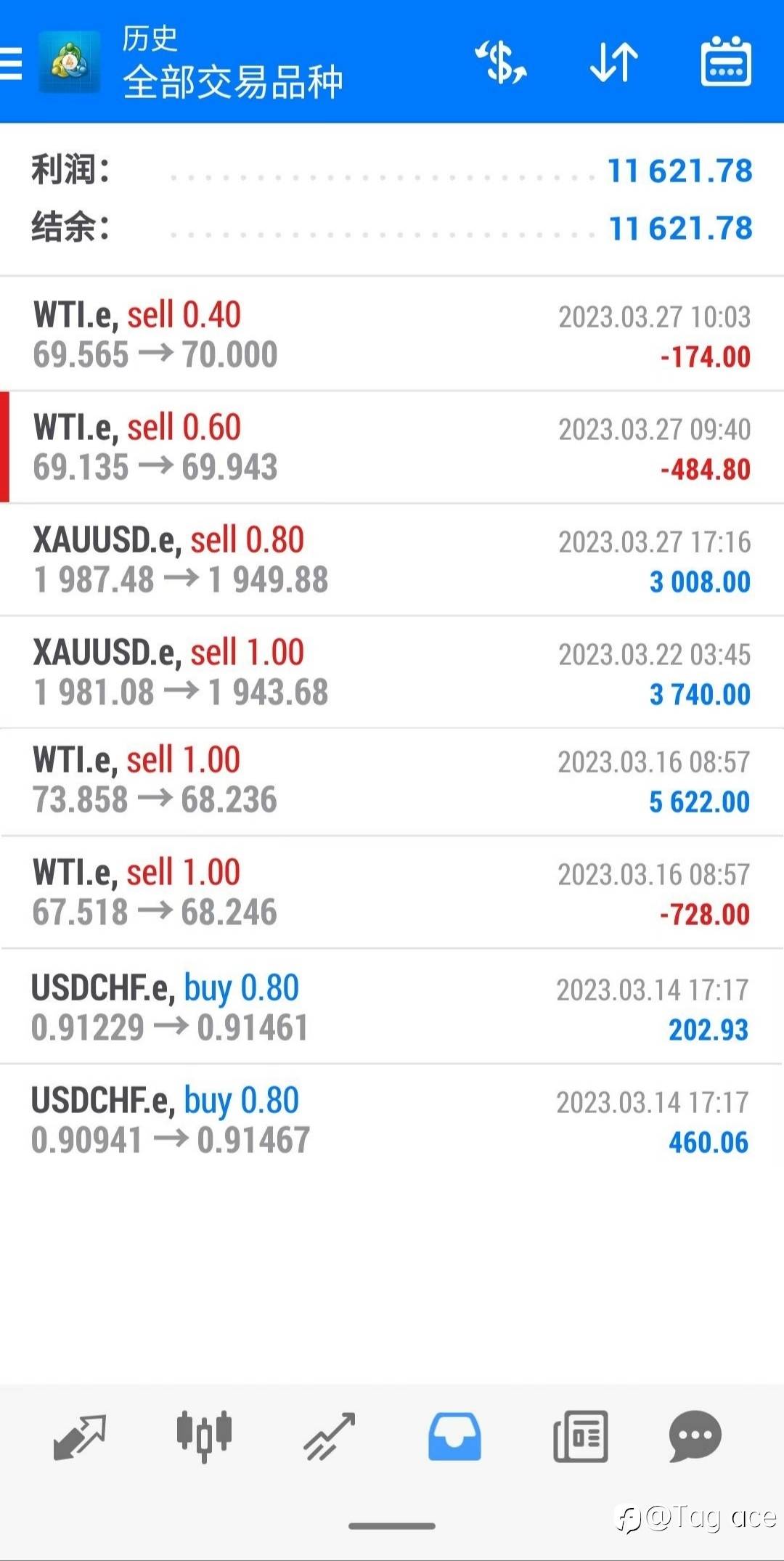Choose a date range with the calendar icon
Viewport: 784px width, 1561px height.
[x=725, y=62]
